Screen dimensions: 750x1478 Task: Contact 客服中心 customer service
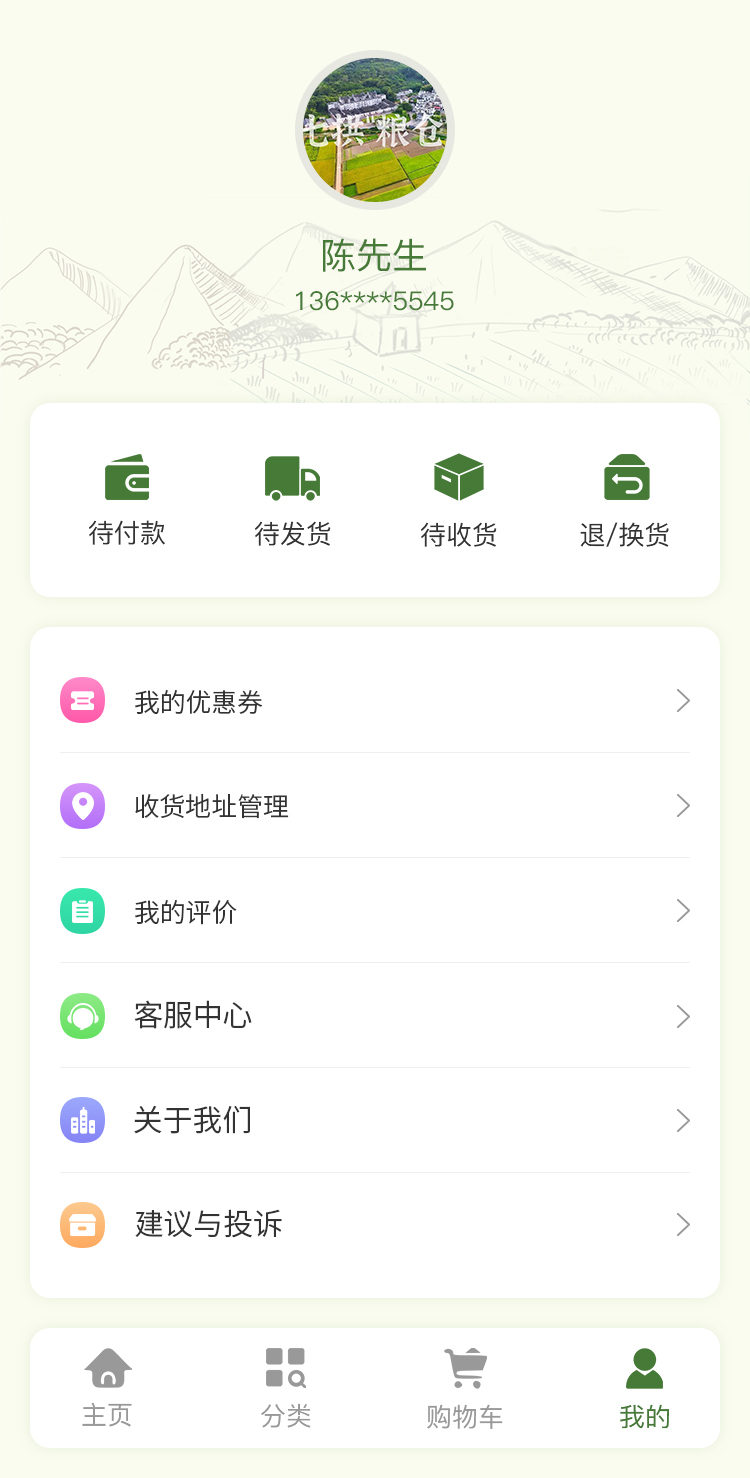point(375,1016)
